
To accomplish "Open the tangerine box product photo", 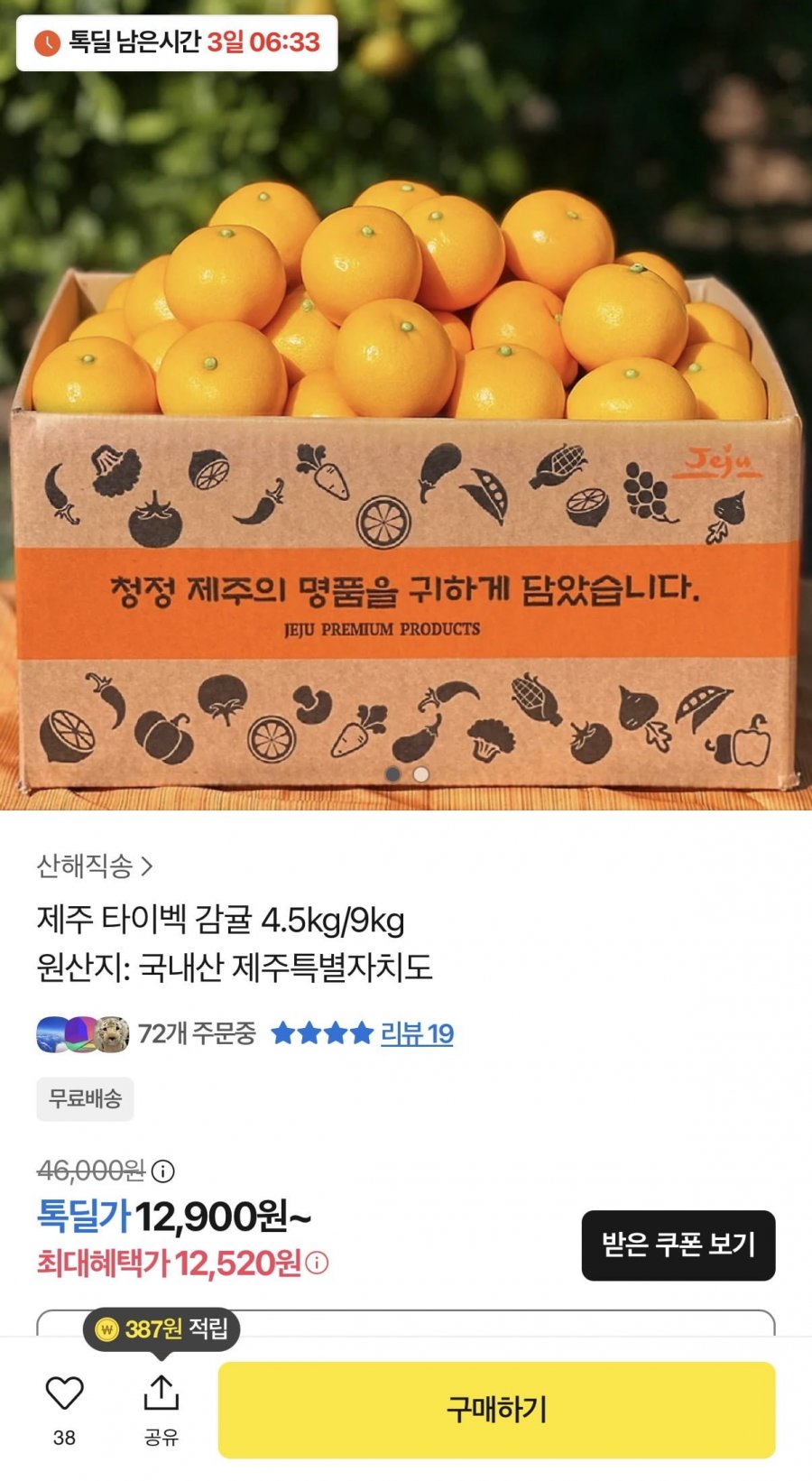I will coord(406,451).
